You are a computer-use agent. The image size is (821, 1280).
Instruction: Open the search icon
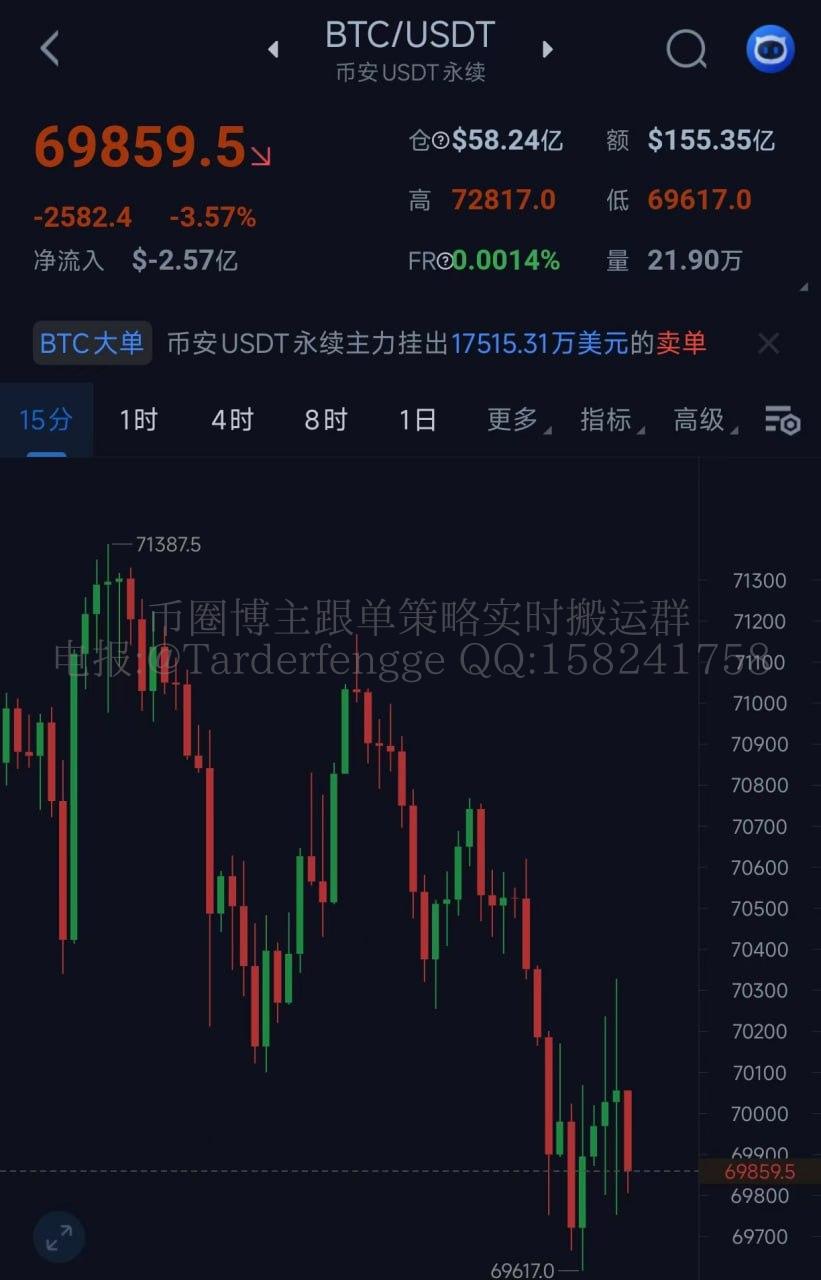[686, 48]
